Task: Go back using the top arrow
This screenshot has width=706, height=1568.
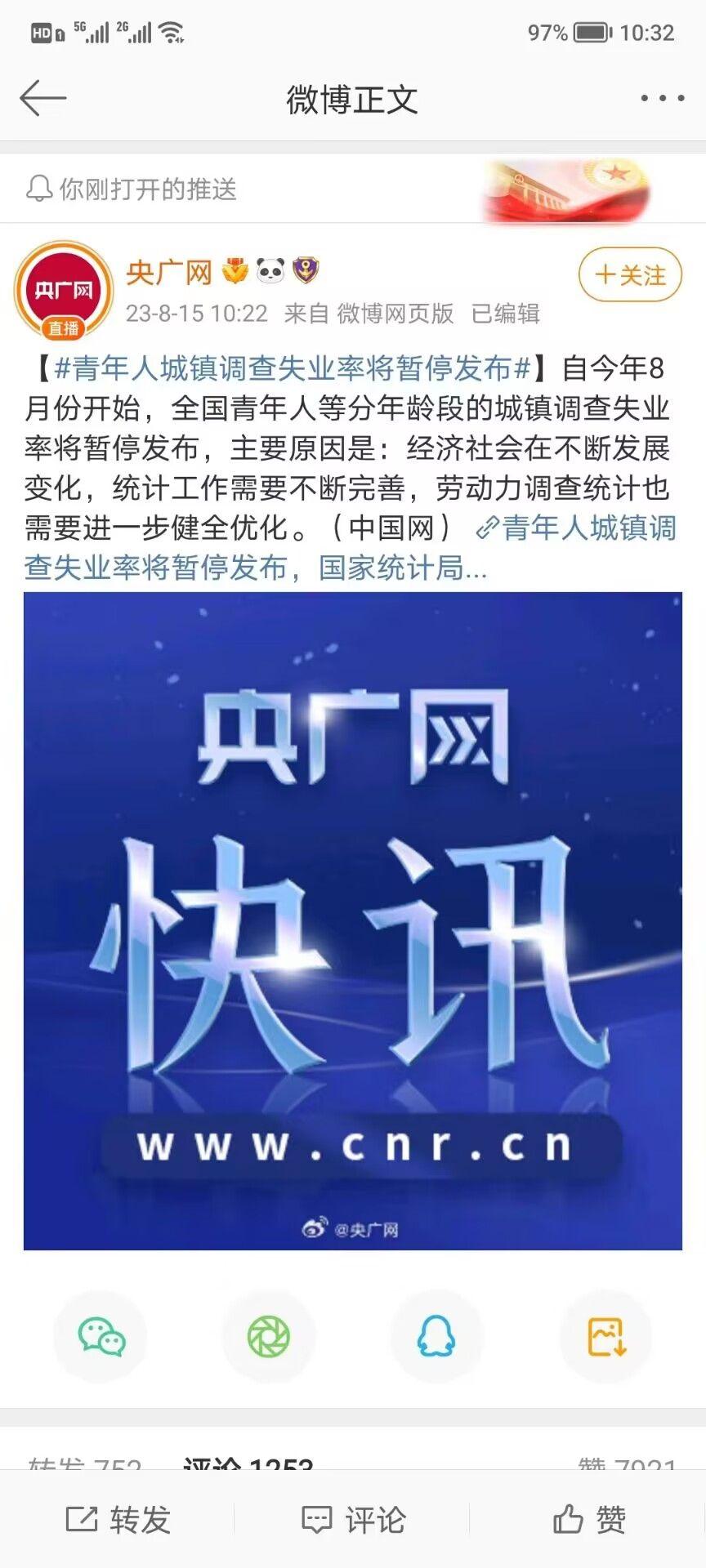Action: point(42,98)
